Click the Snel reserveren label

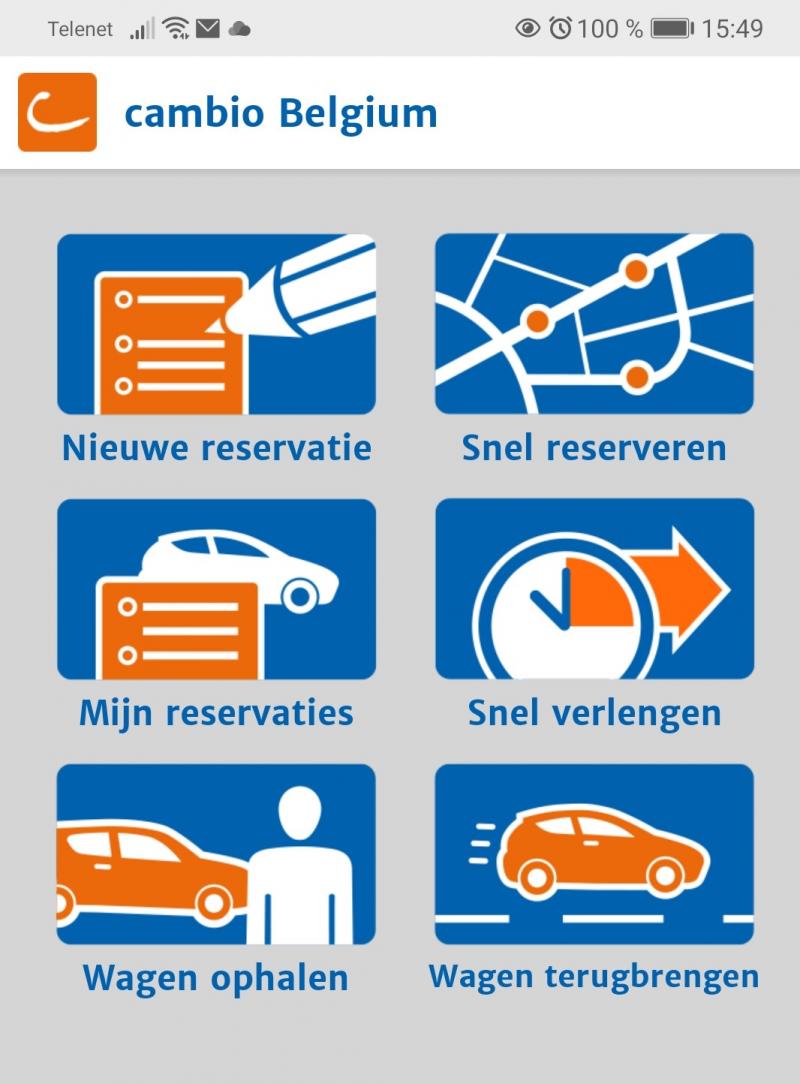tap(593, 448)
